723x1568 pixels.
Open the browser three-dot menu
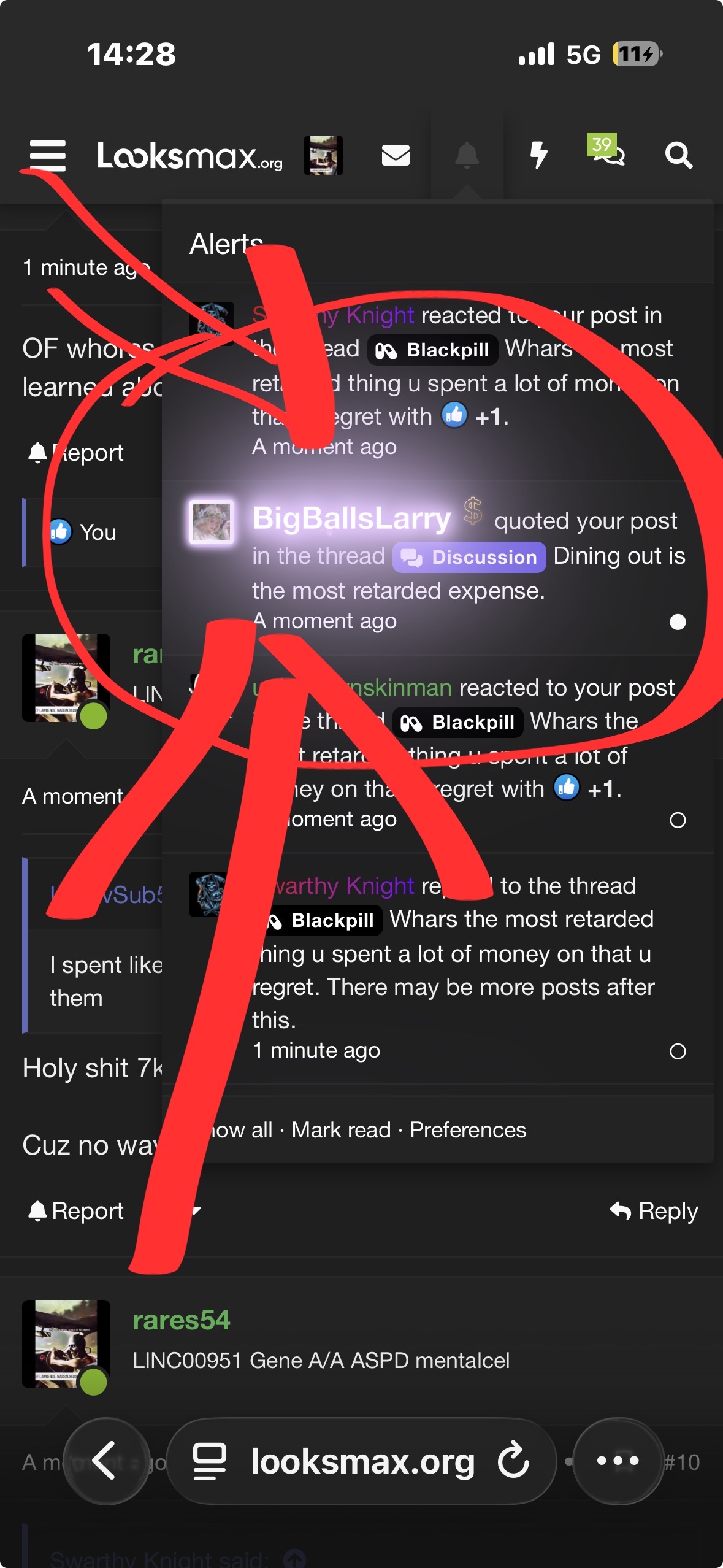(618, 1461)
